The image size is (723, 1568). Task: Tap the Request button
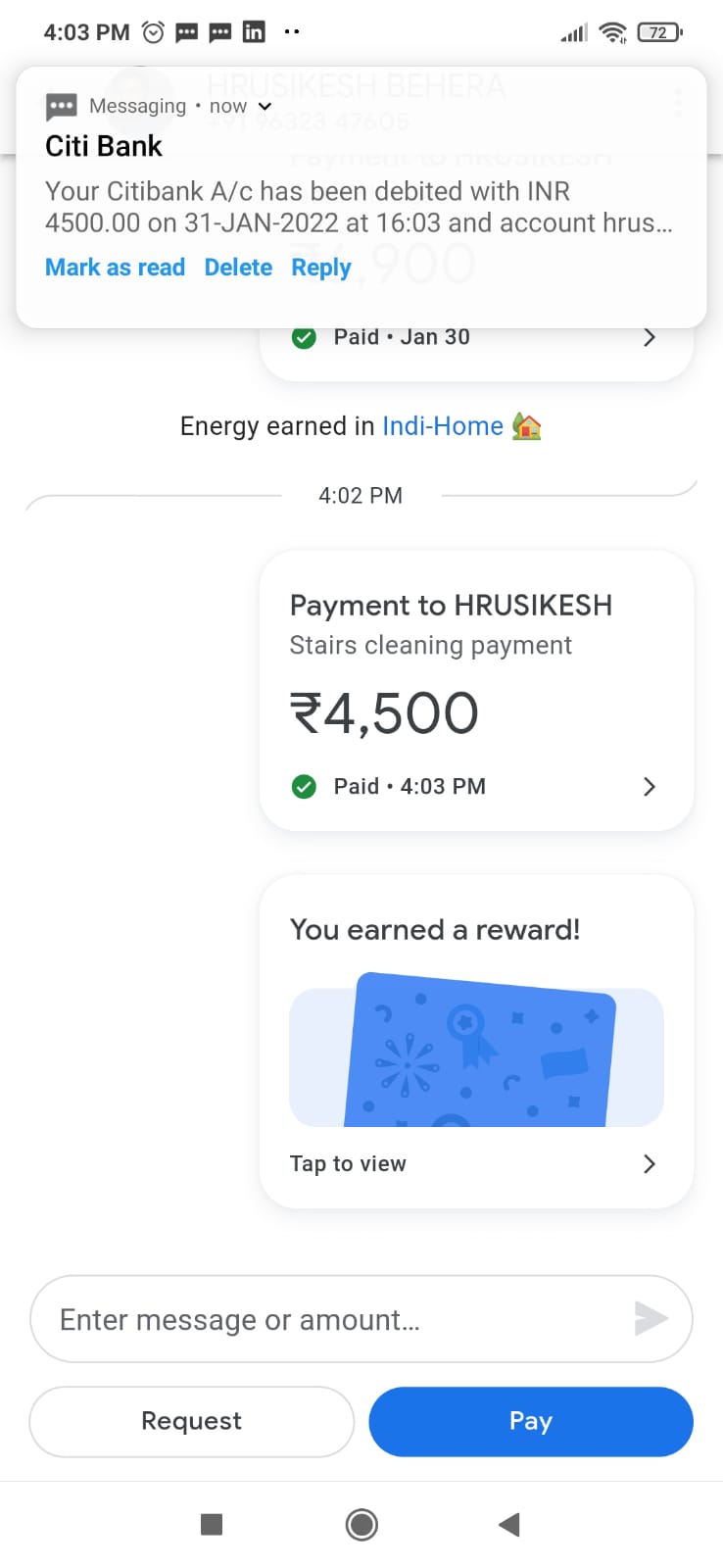[191, 1421]
